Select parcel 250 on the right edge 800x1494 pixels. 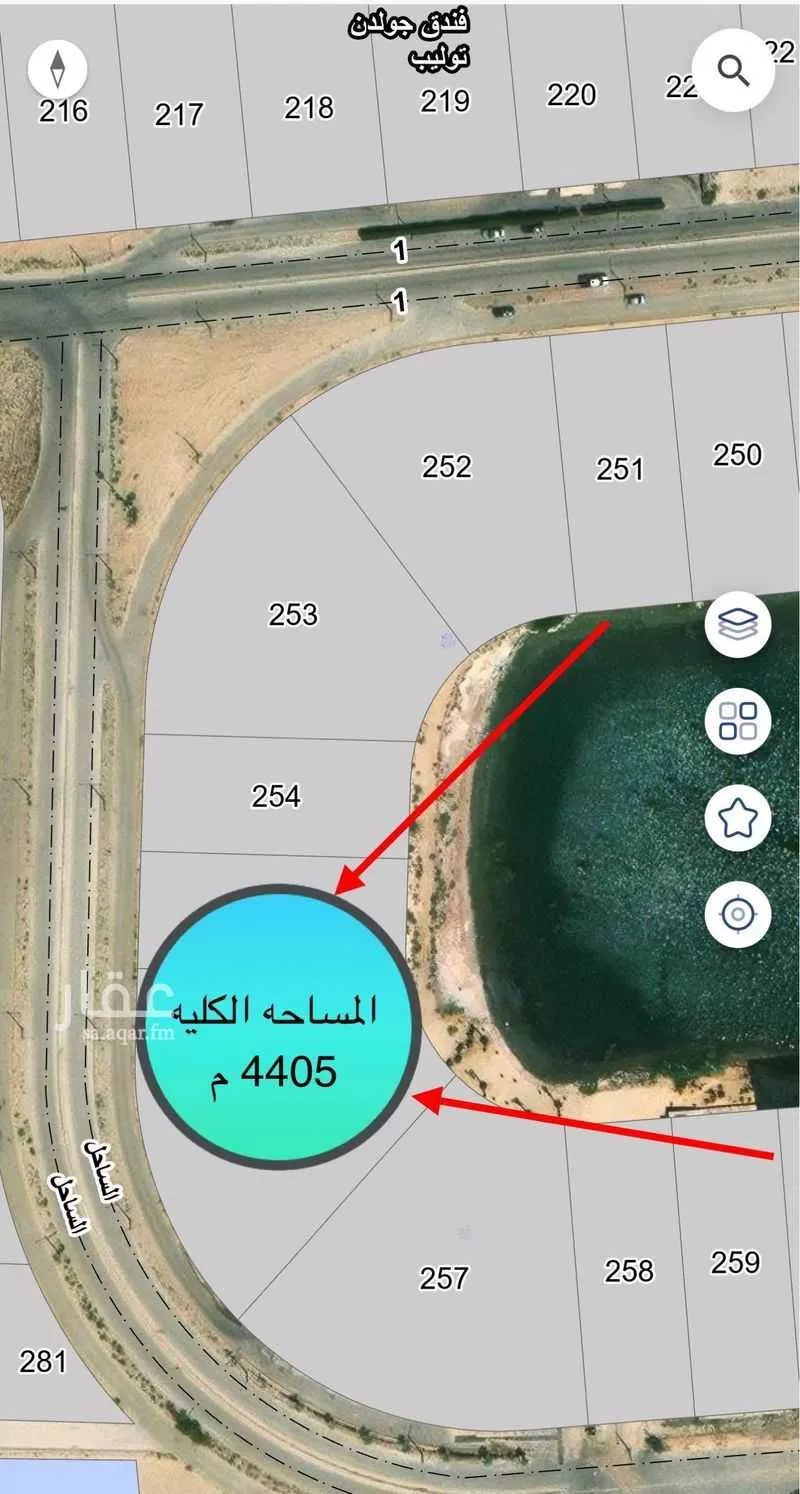point(737,455)
